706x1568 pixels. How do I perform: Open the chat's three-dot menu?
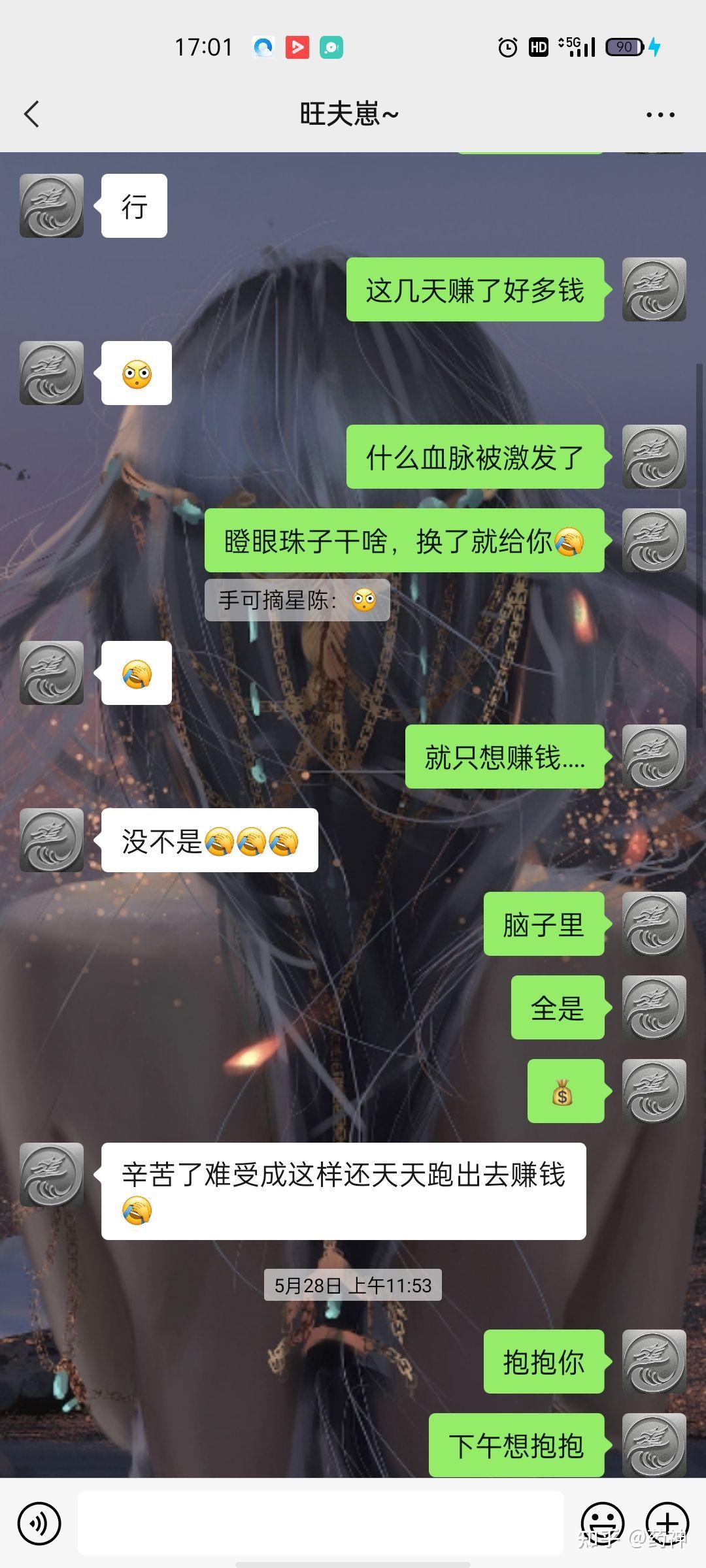tap(660, 114)
